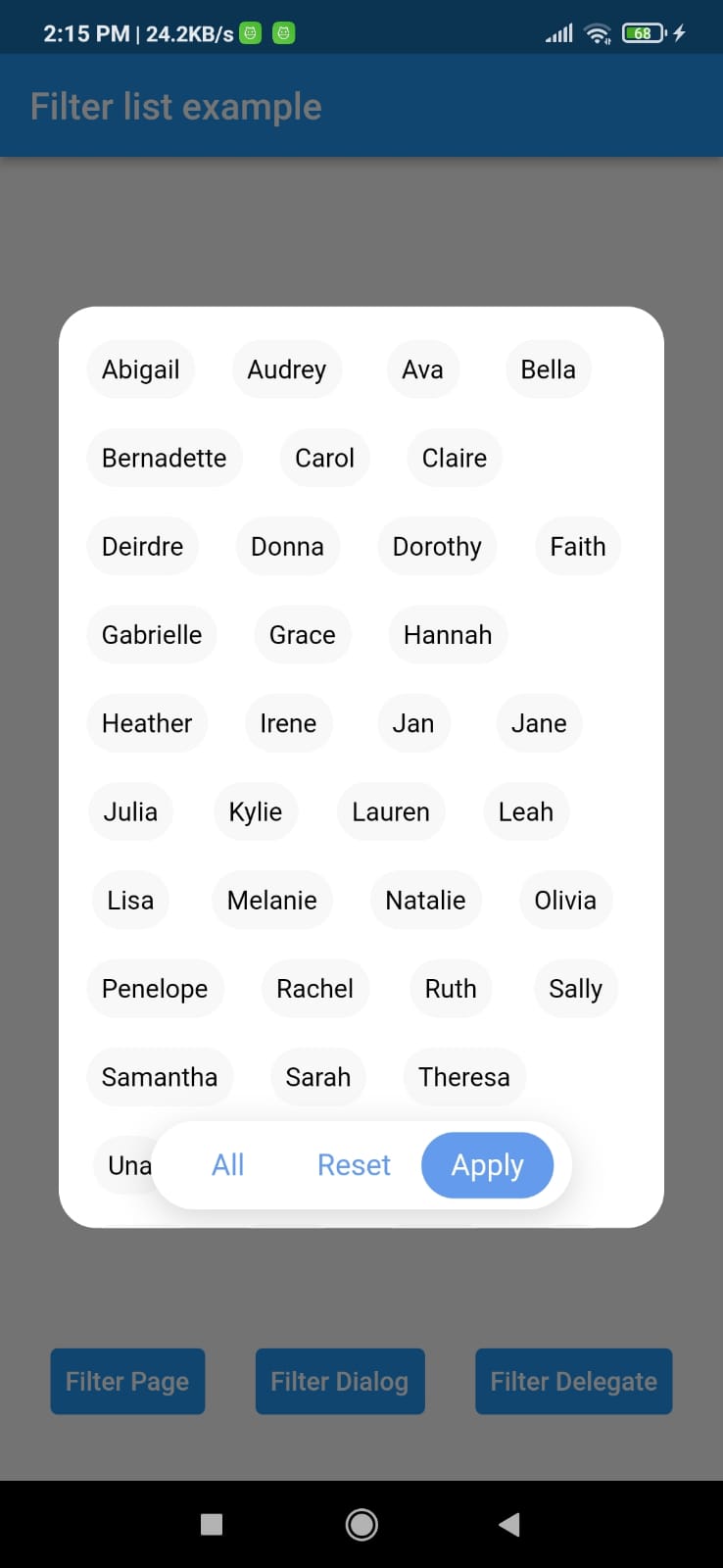The image size is (723, 1568).
Task: Reset the selected filters
Action: click(x=354, y=1165)
